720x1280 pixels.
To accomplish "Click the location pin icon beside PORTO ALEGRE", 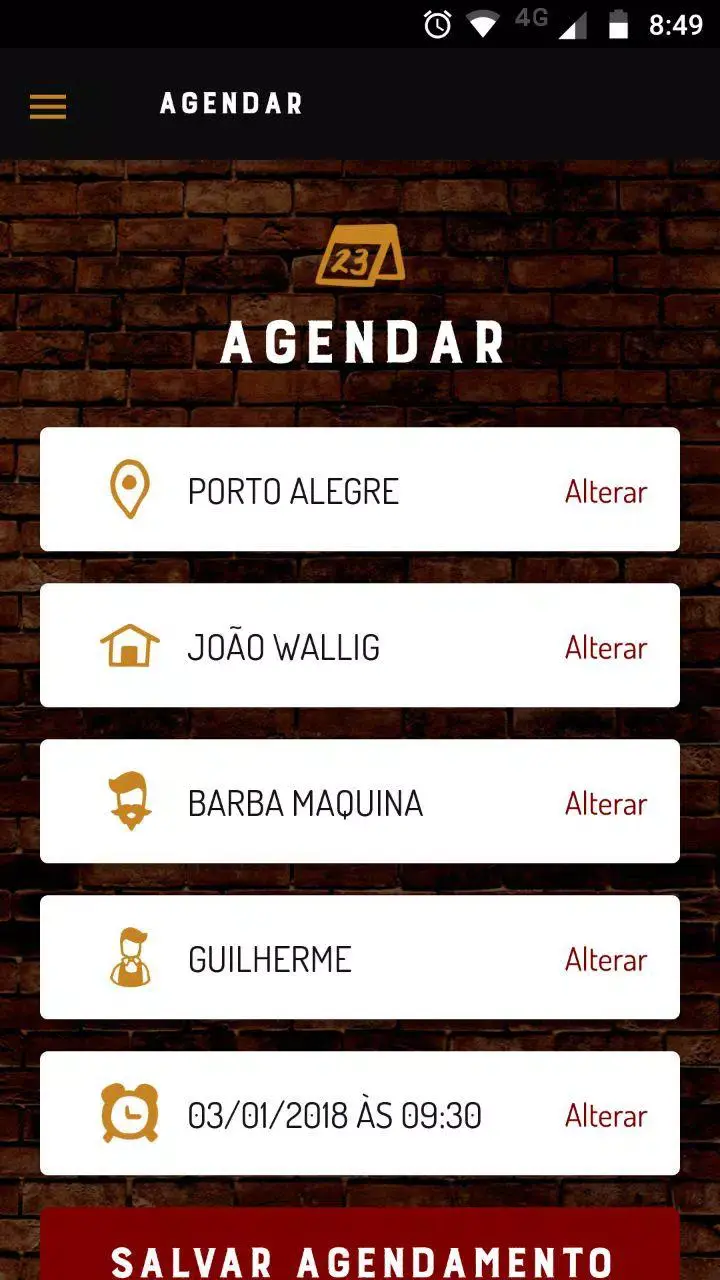I will 128,490.
